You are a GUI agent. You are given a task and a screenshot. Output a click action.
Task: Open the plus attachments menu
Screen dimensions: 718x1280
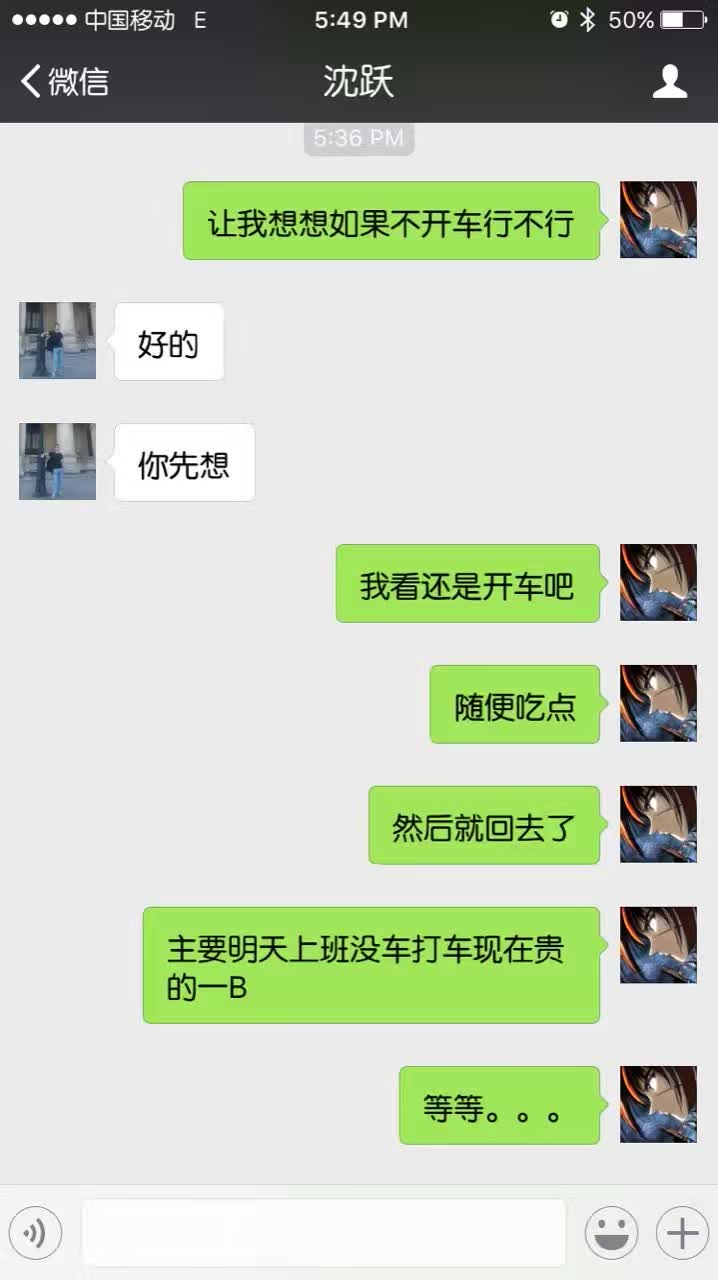click(682, 1233)
